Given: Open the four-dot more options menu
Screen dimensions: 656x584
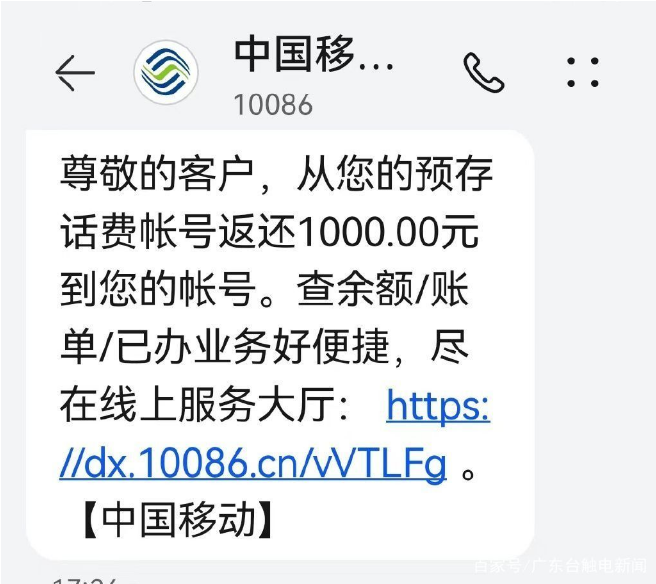Looking at the screenshot, I should pos(582,72).
